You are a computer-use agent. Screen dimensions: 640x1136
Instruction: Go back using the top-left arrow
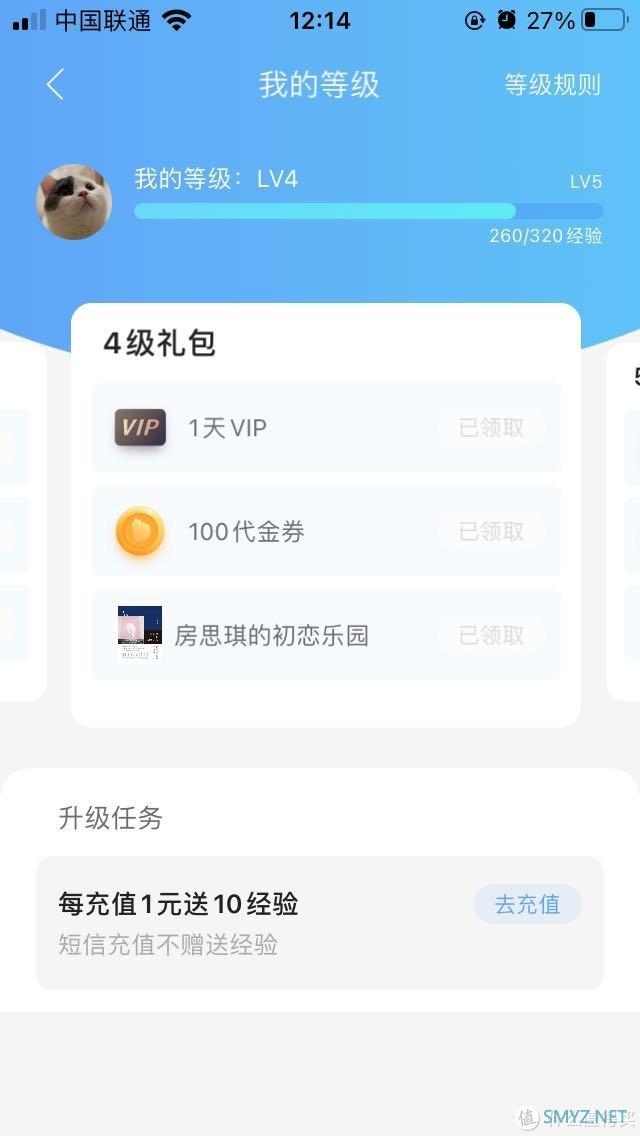pos(55,85)
